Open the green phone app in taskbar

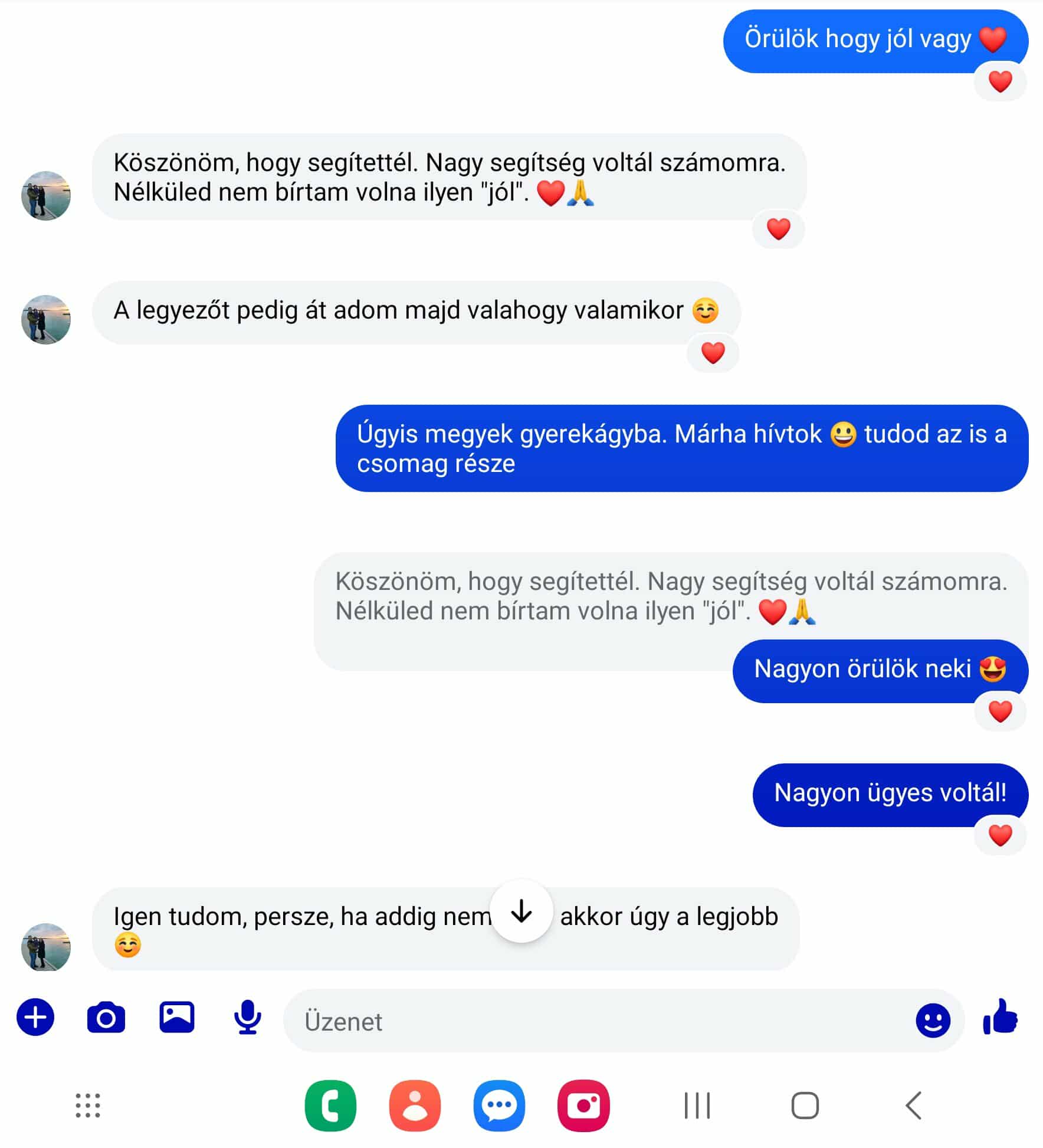coord(330,1106)
